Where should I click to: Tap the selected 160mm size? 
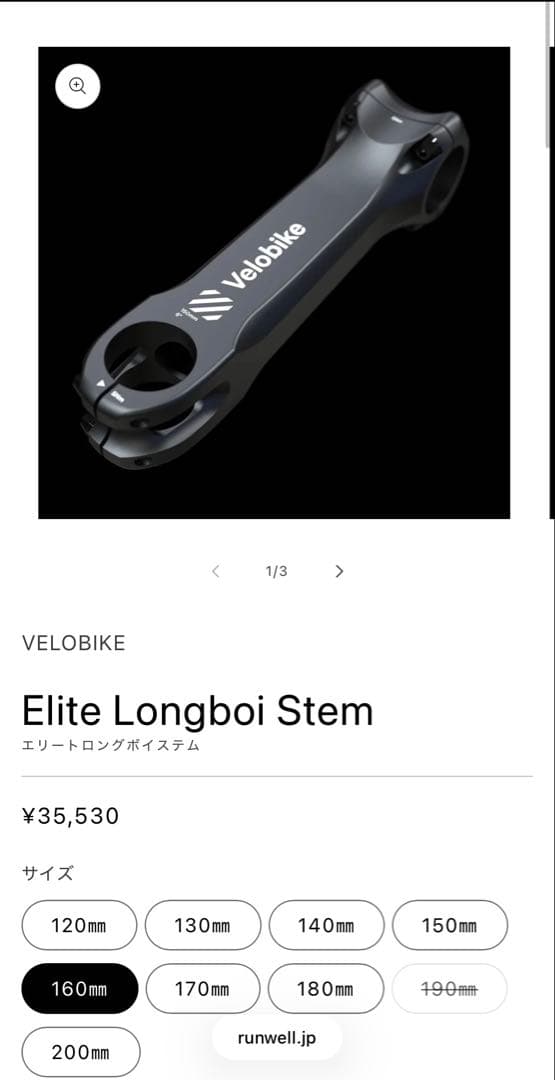tap(80, 988)
